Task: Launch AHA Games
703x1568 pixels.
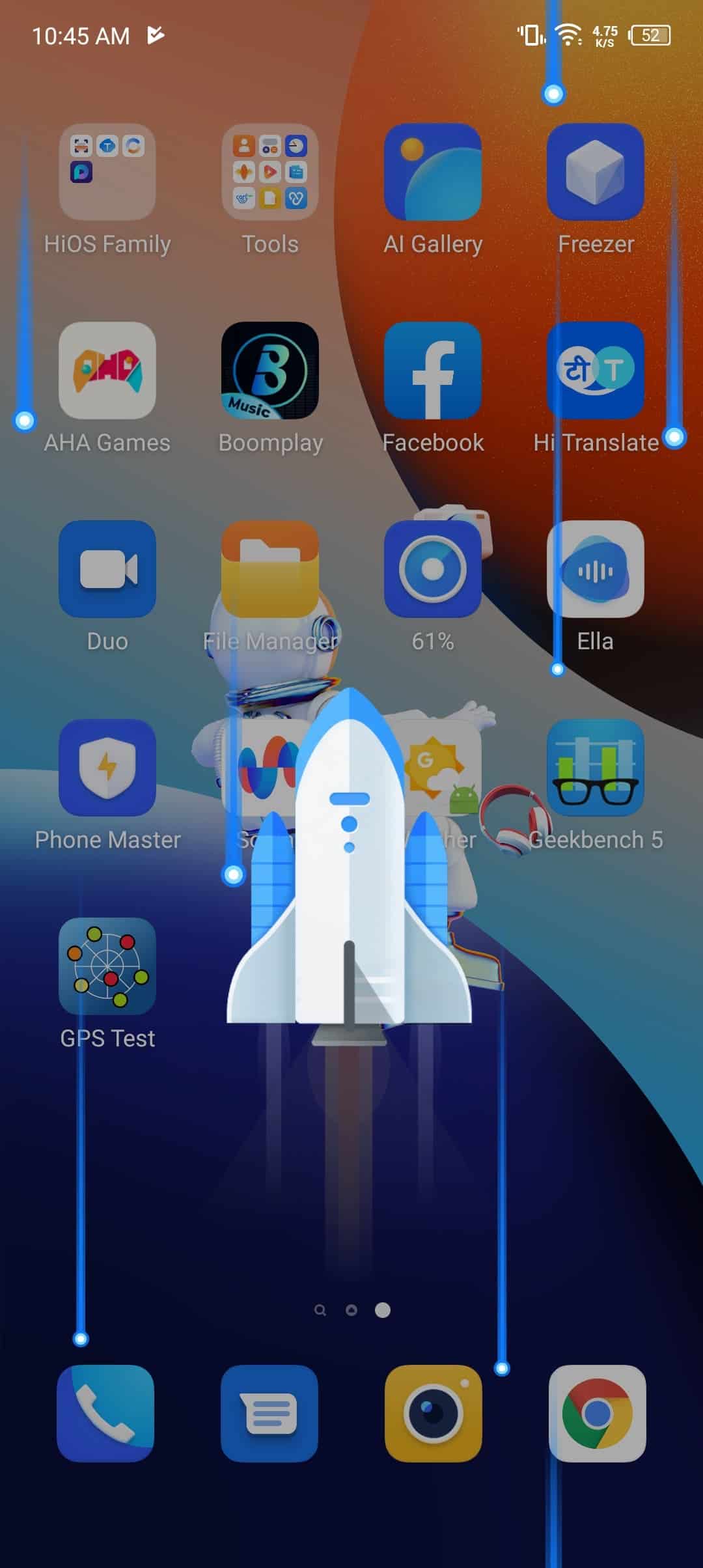Action: tap(107, 371)
